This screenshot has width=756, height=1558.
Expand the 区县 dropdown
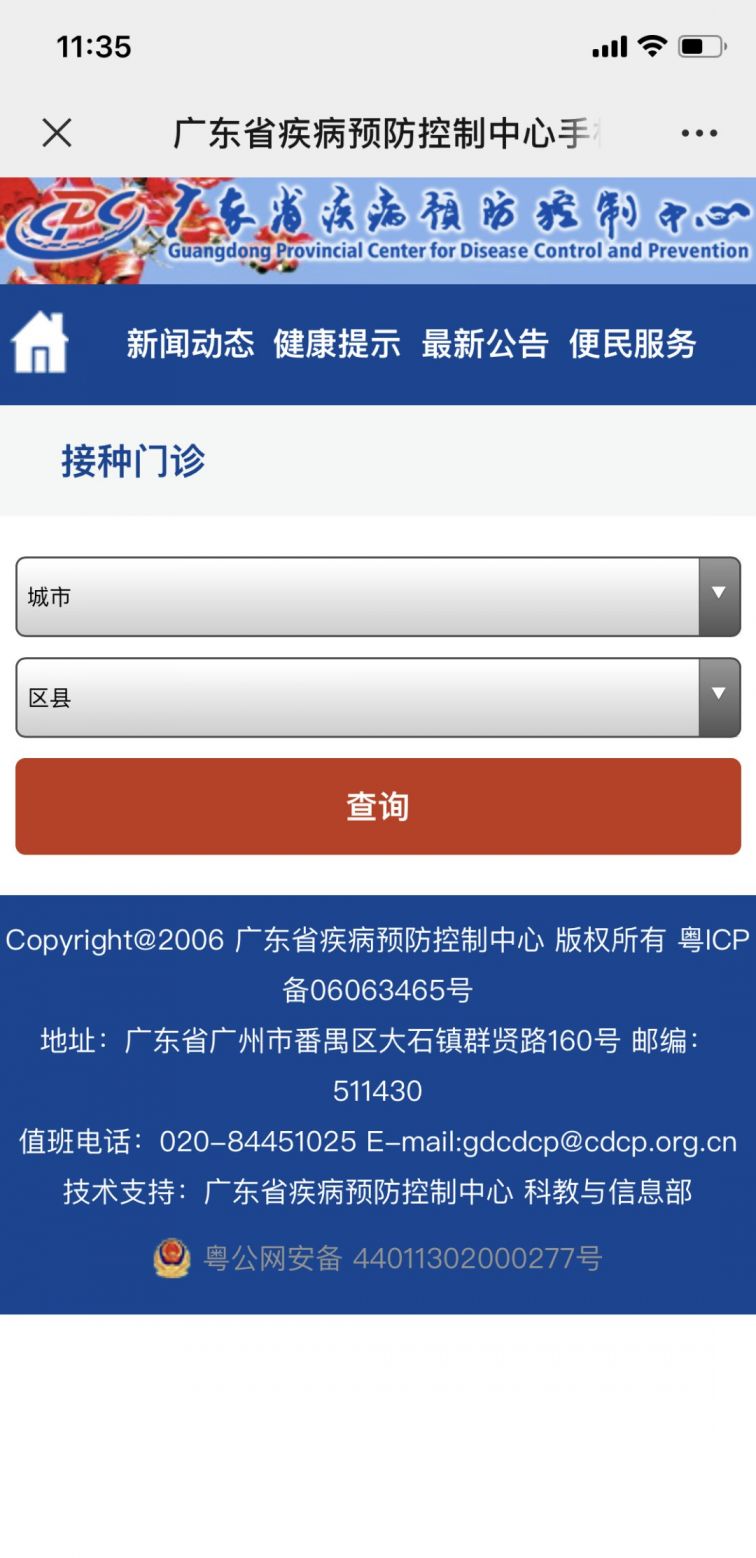pyautogui.click(x=378, y=697)
